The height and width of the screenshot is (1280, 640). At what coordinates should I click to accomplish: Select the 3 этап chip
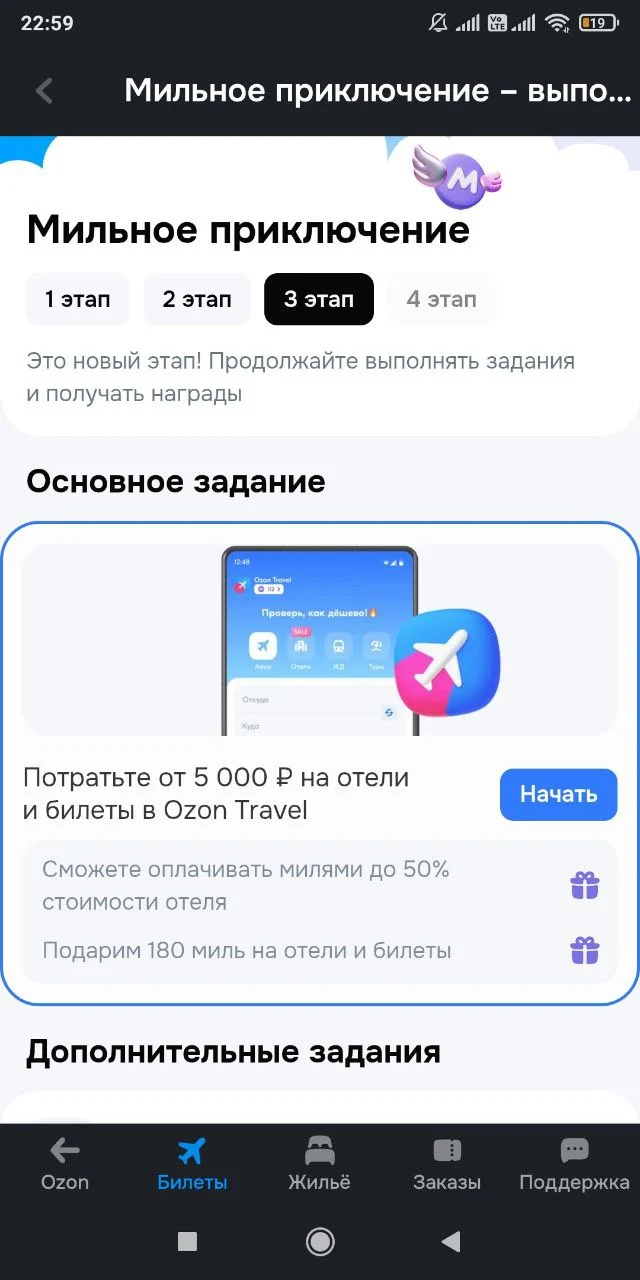[x=319, y=299]
